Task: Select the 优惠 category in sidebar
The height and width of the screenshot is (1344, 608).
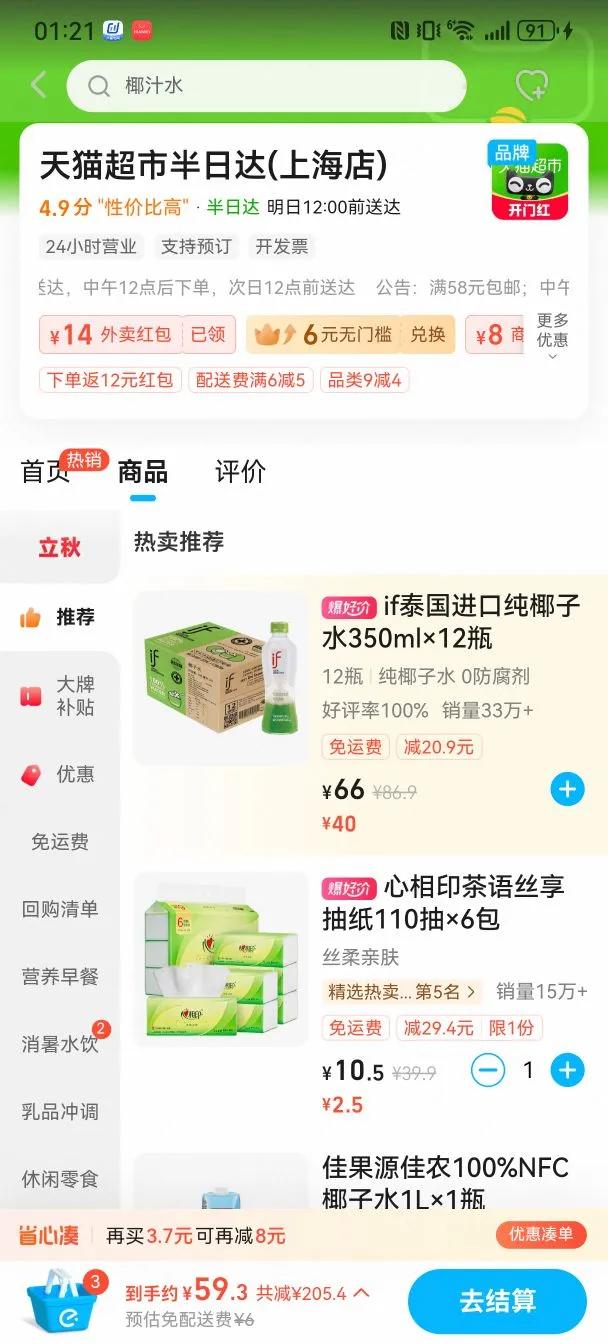Action: 60,774
